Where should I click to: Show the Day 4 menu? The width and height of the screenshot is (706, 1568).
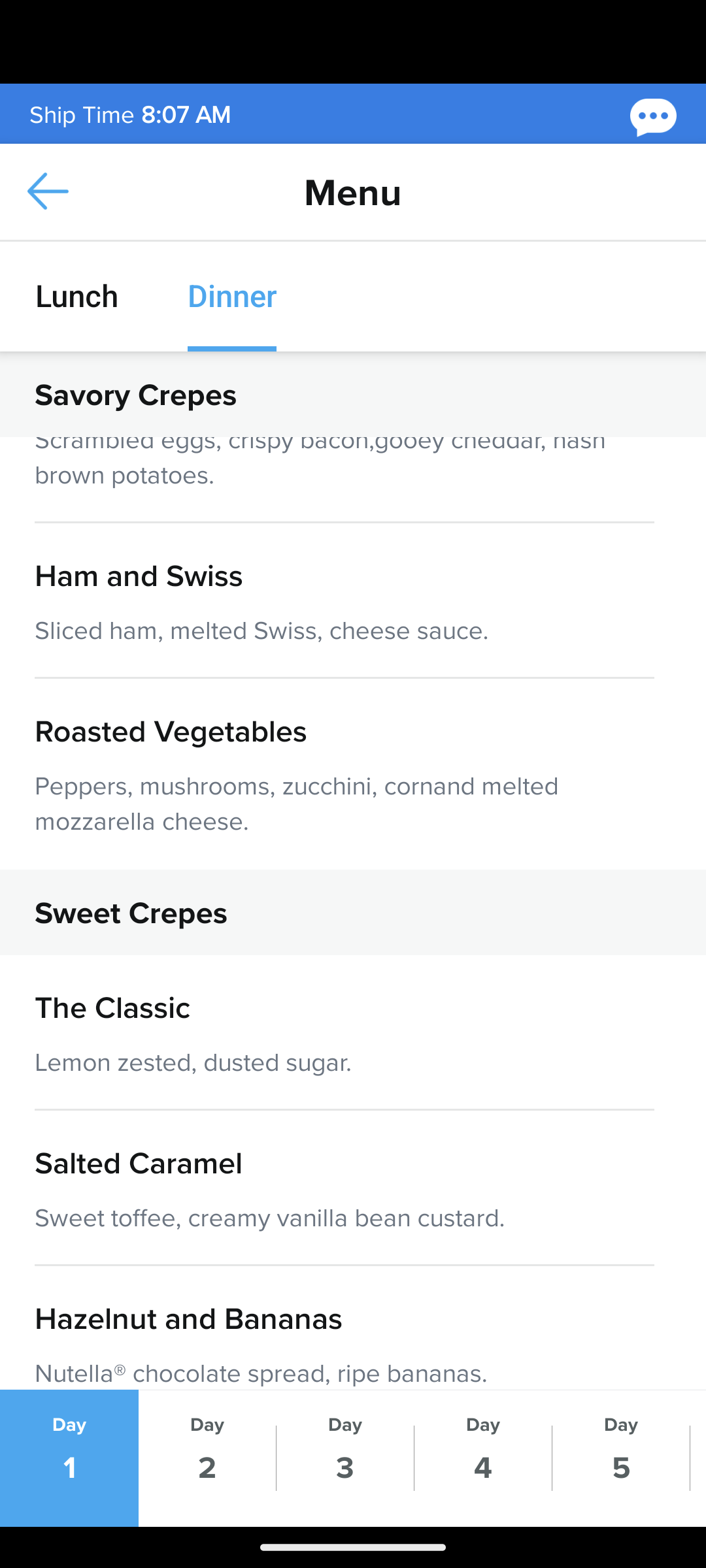483,1458
